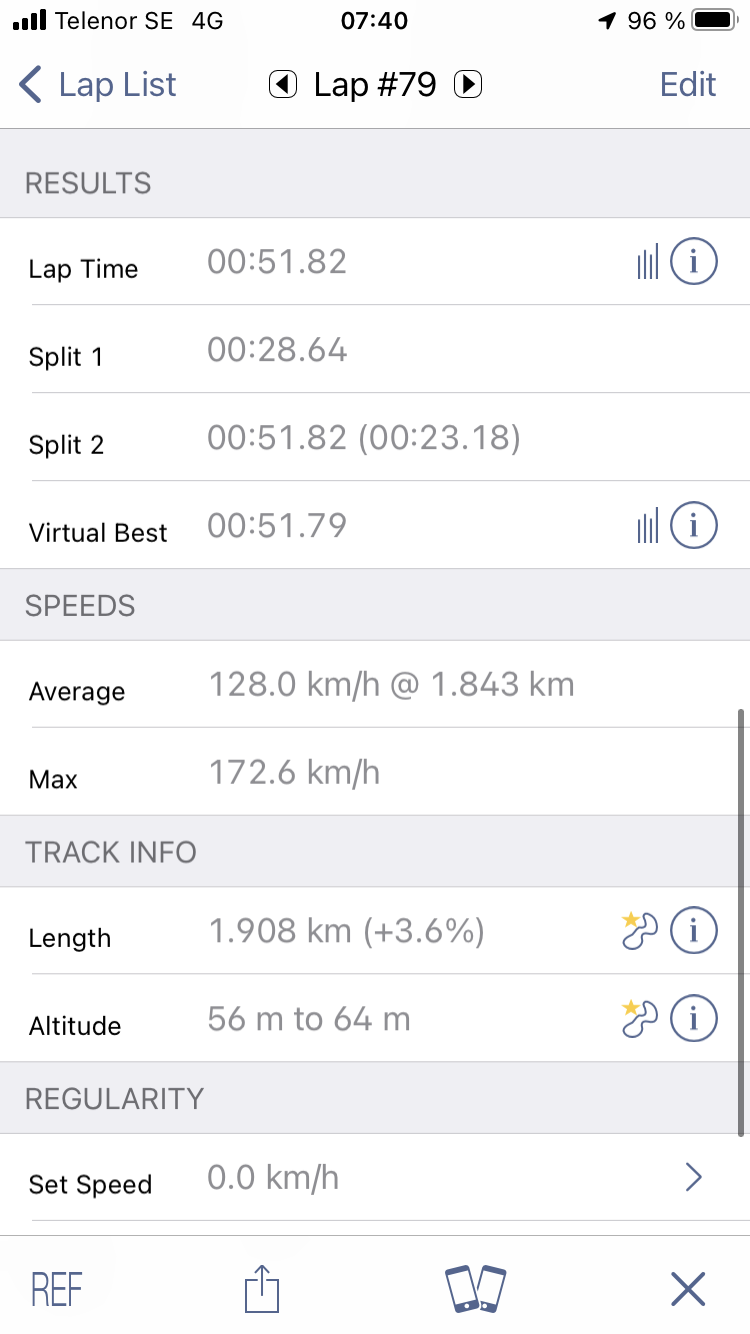Open the chart icon for Virtual Best
Viewport: 750px width, 1334px height.
click(648, 526)
